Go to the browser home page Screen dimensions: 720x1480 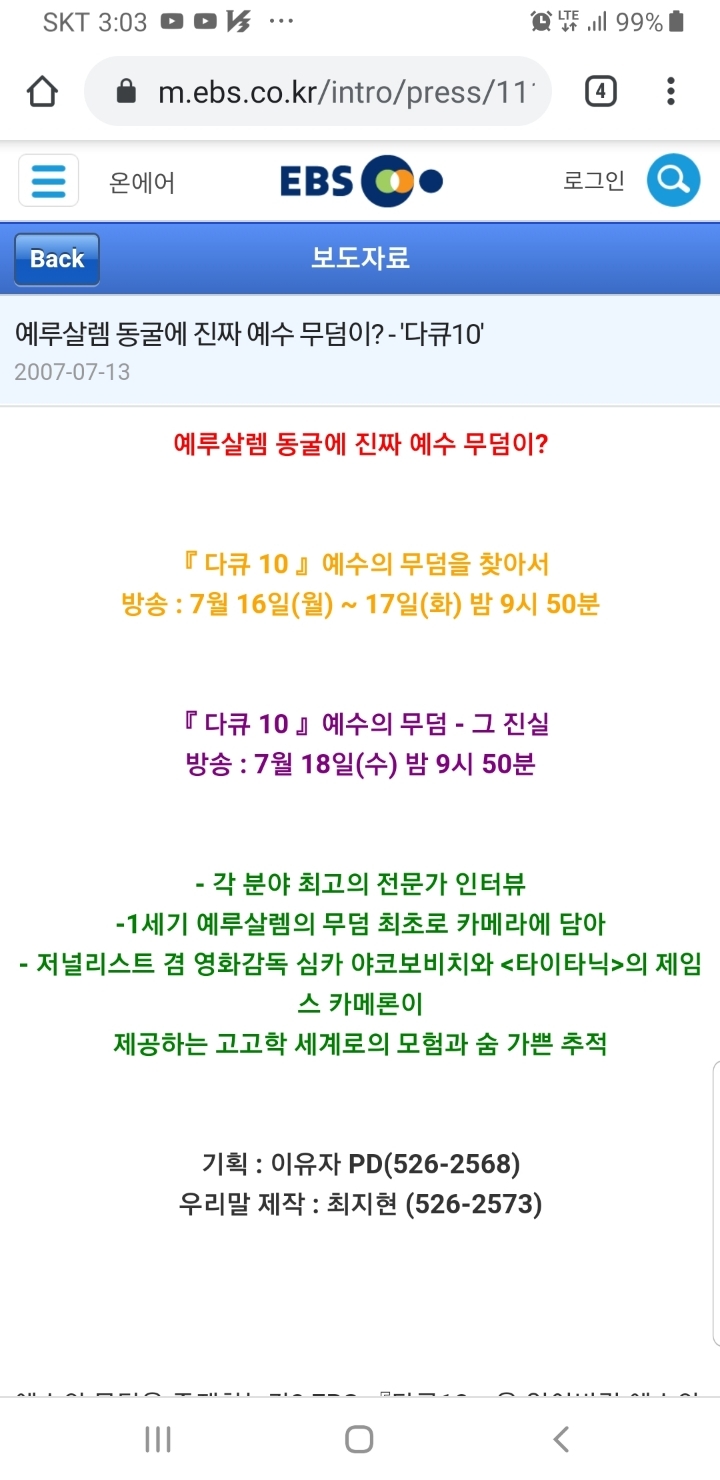pyautogui.click(x=42, y=92)
